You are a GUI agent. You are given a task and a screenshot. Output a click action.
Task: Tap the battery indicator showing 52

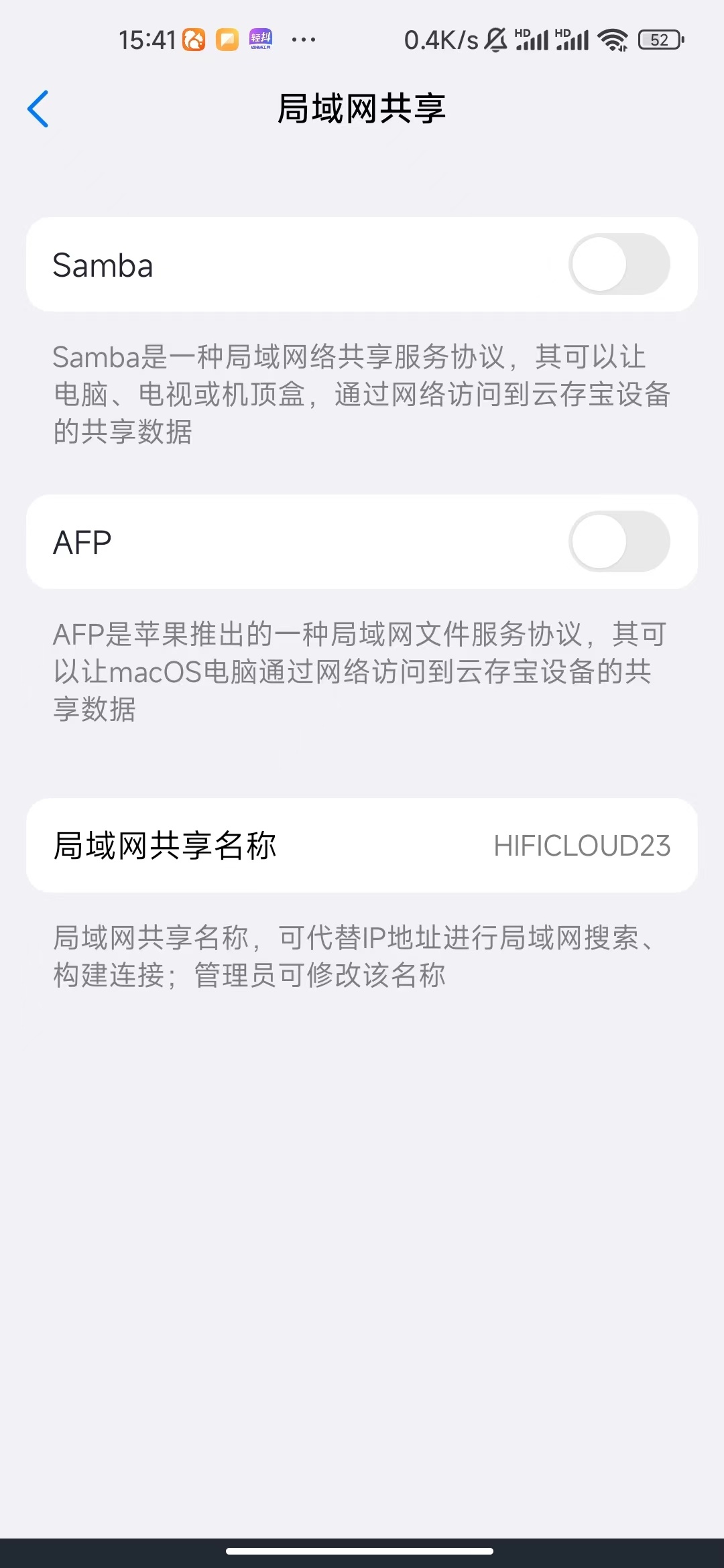pyautogui.click(x=660, y=40)
